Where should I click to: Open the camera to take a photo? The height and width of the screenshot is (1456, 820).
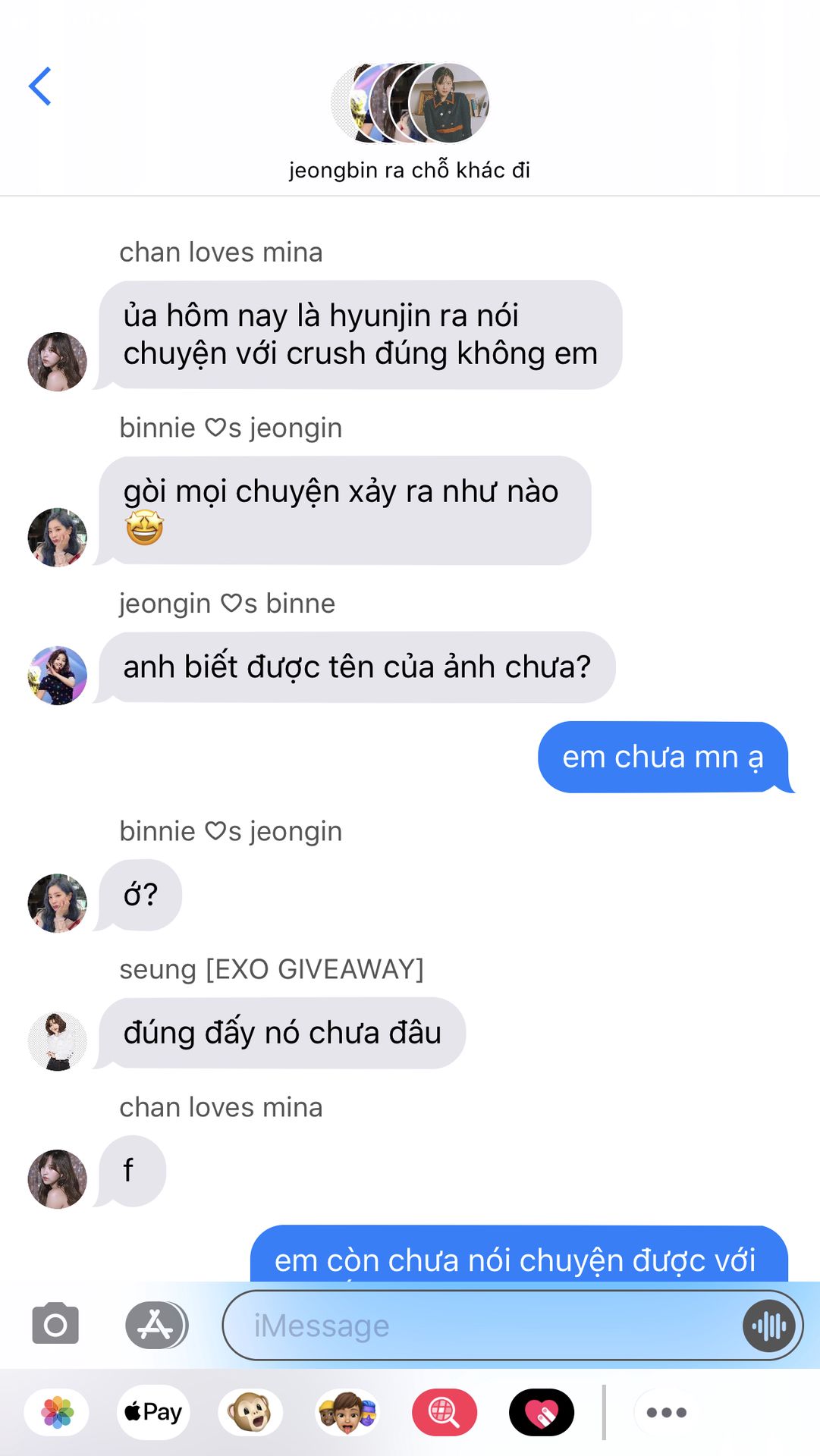click(55, 1324)
